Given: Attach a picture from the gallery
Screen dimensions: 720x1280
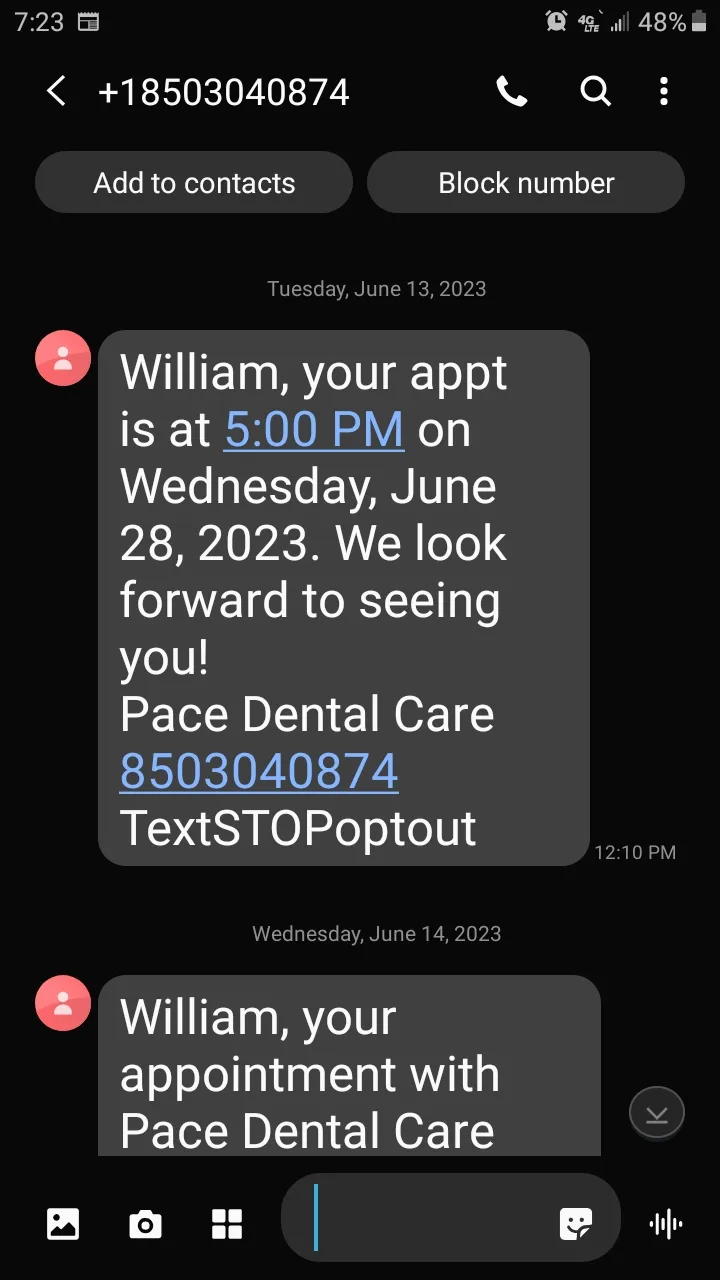Looking at the screenshot, I should point(63,1223).
